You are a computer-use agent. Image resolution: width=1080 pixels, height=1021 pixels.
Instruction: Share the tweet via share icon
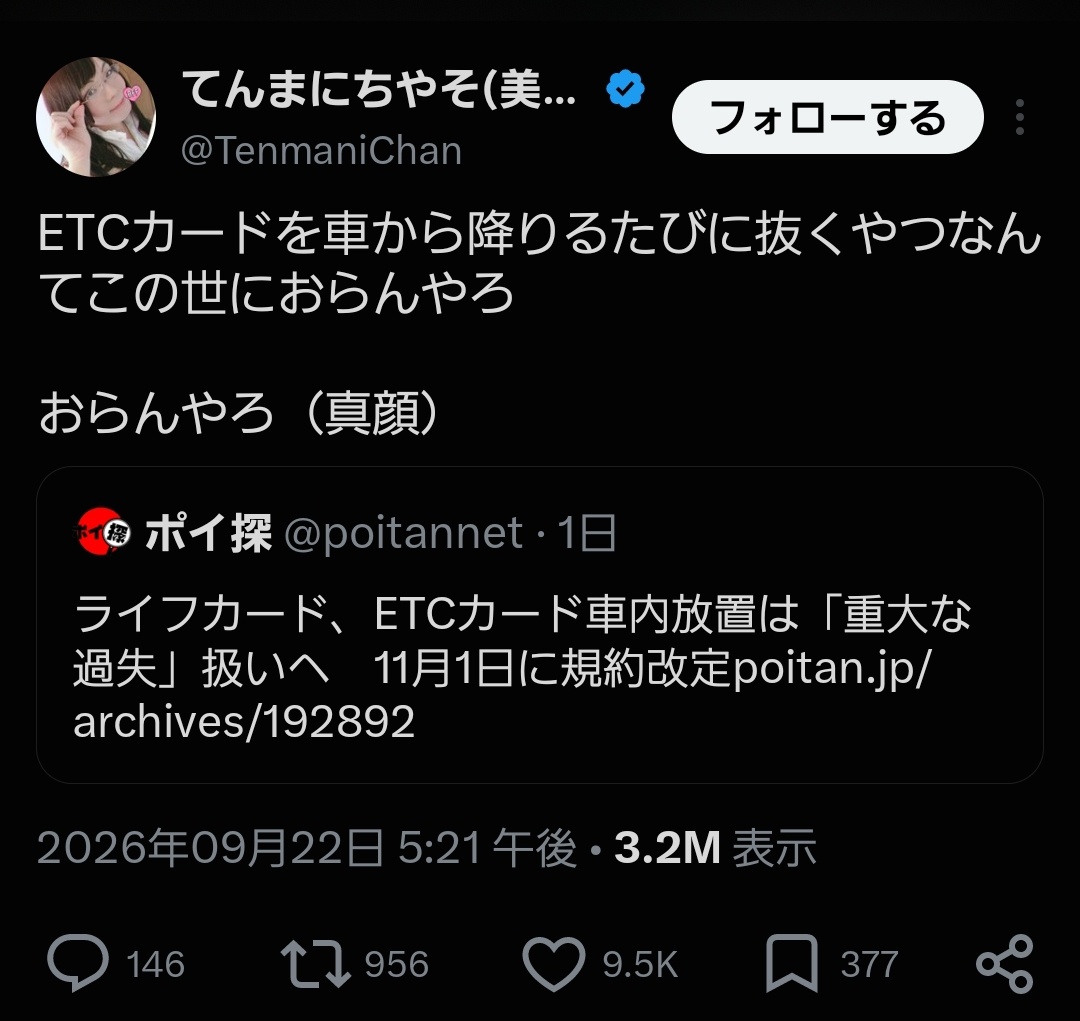[x=1005, y=963]
